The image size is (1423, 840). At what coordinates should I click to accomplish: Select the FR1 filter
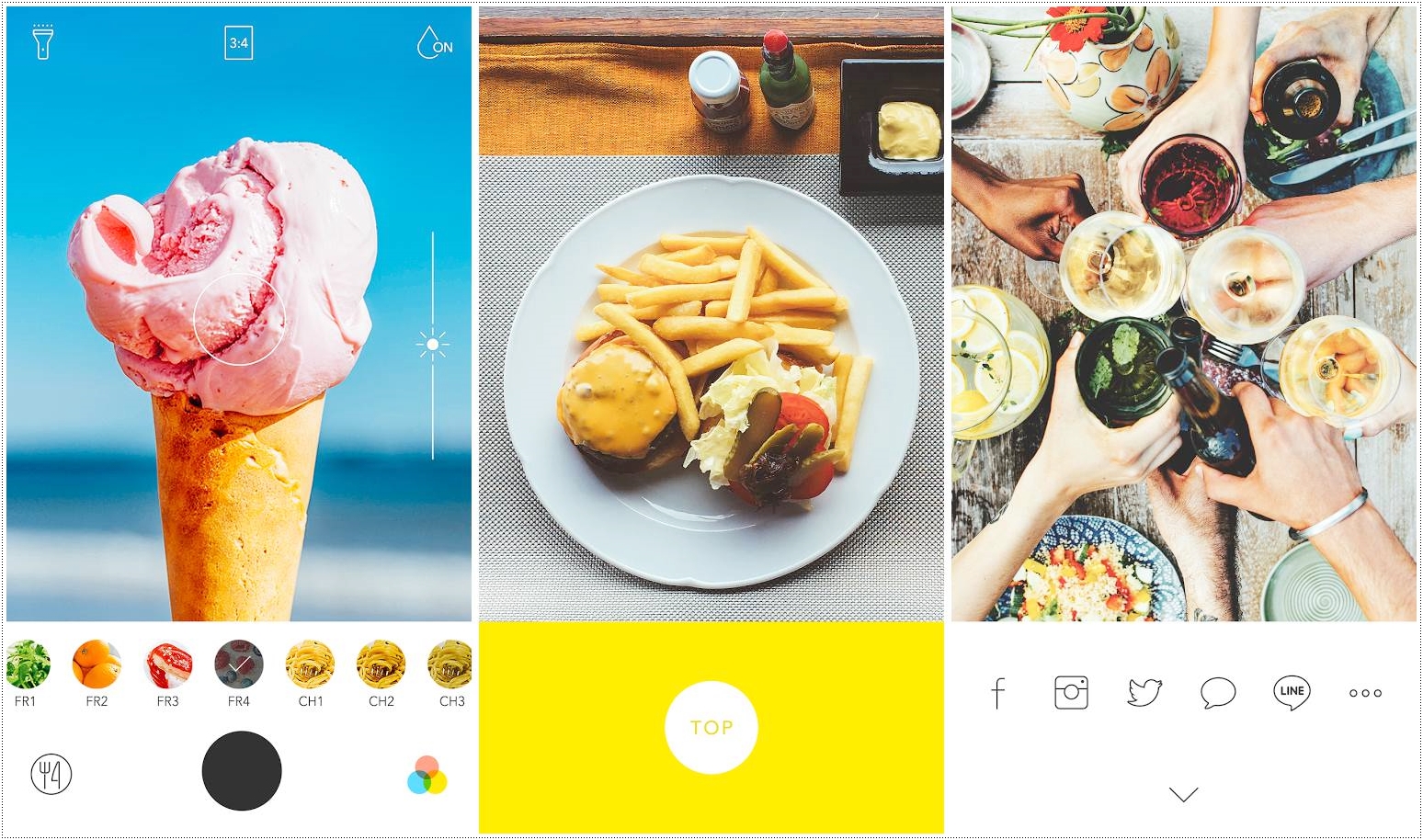click(x=27, y=664)
